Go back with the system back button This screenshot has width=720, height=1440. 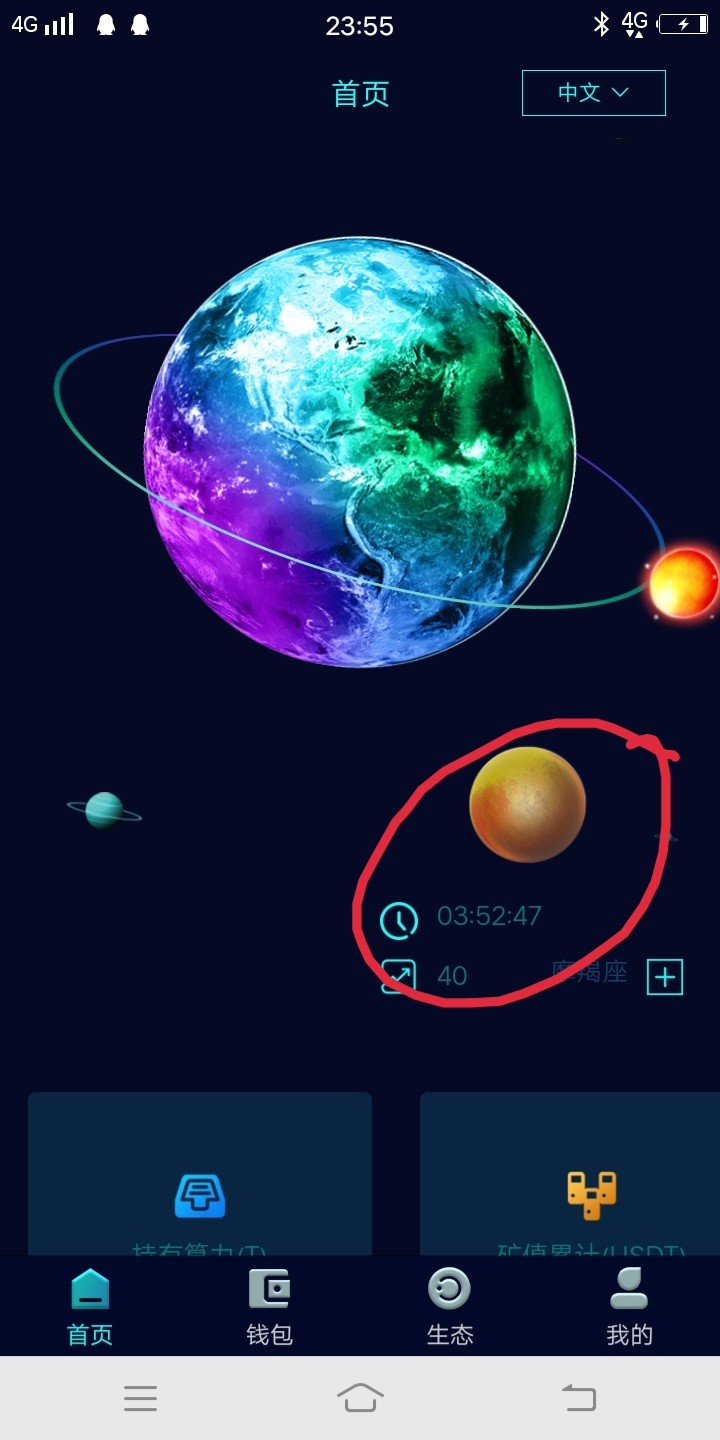pos(578,1397)
